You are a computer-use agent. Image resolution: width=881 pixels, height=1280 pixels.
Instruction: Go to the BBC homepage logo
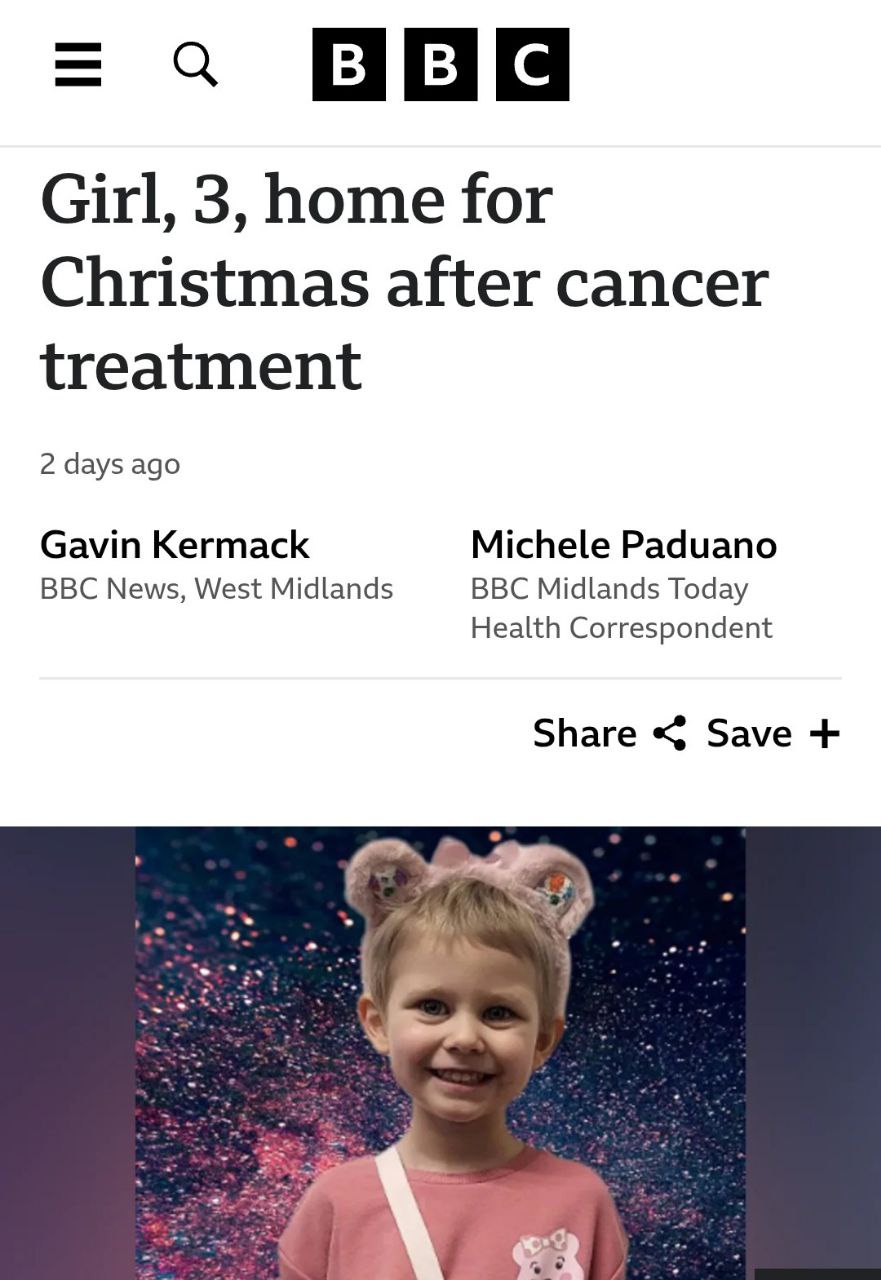pyautogui.click(x=440, y=65)
